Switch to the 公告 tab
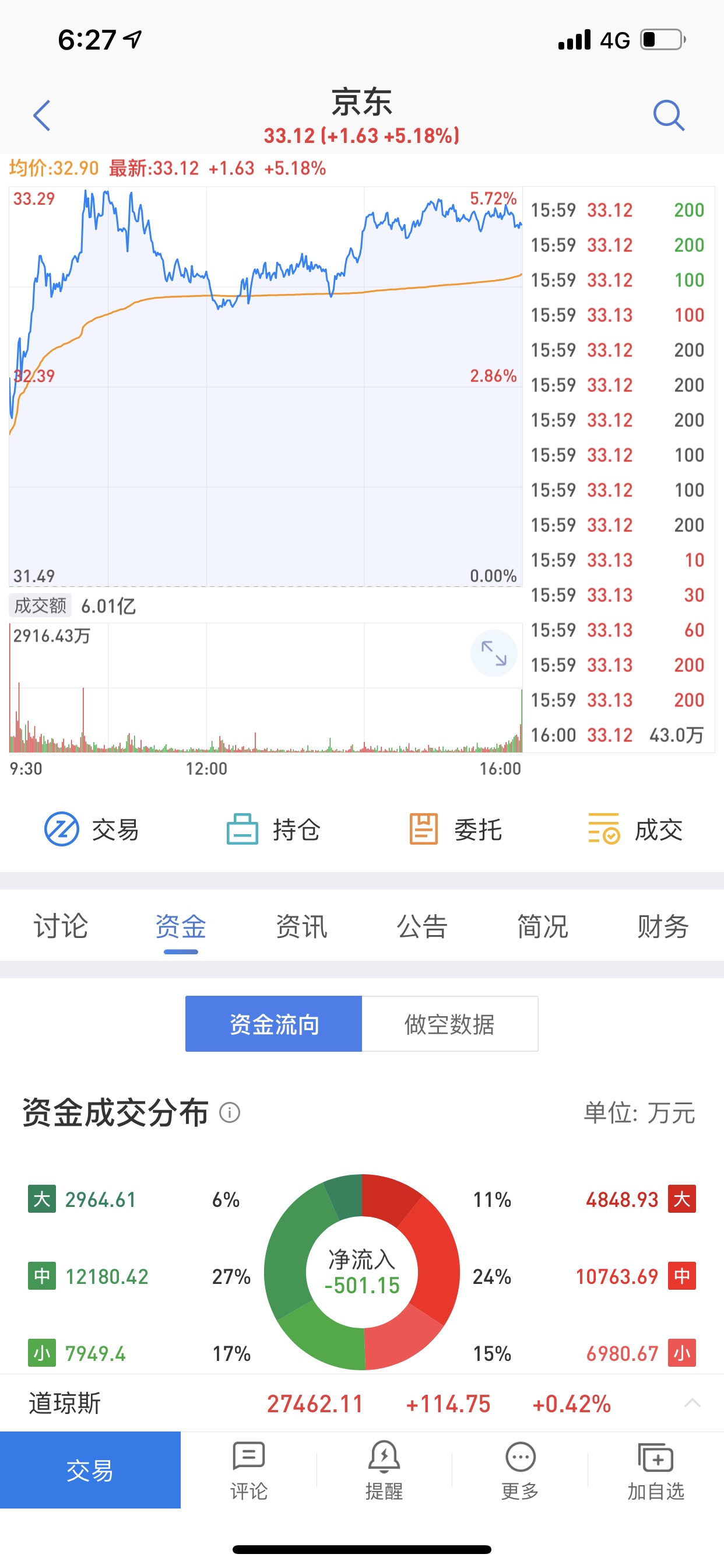Image resolution: width=724 pixels, height=1568 pixels. 421,926
